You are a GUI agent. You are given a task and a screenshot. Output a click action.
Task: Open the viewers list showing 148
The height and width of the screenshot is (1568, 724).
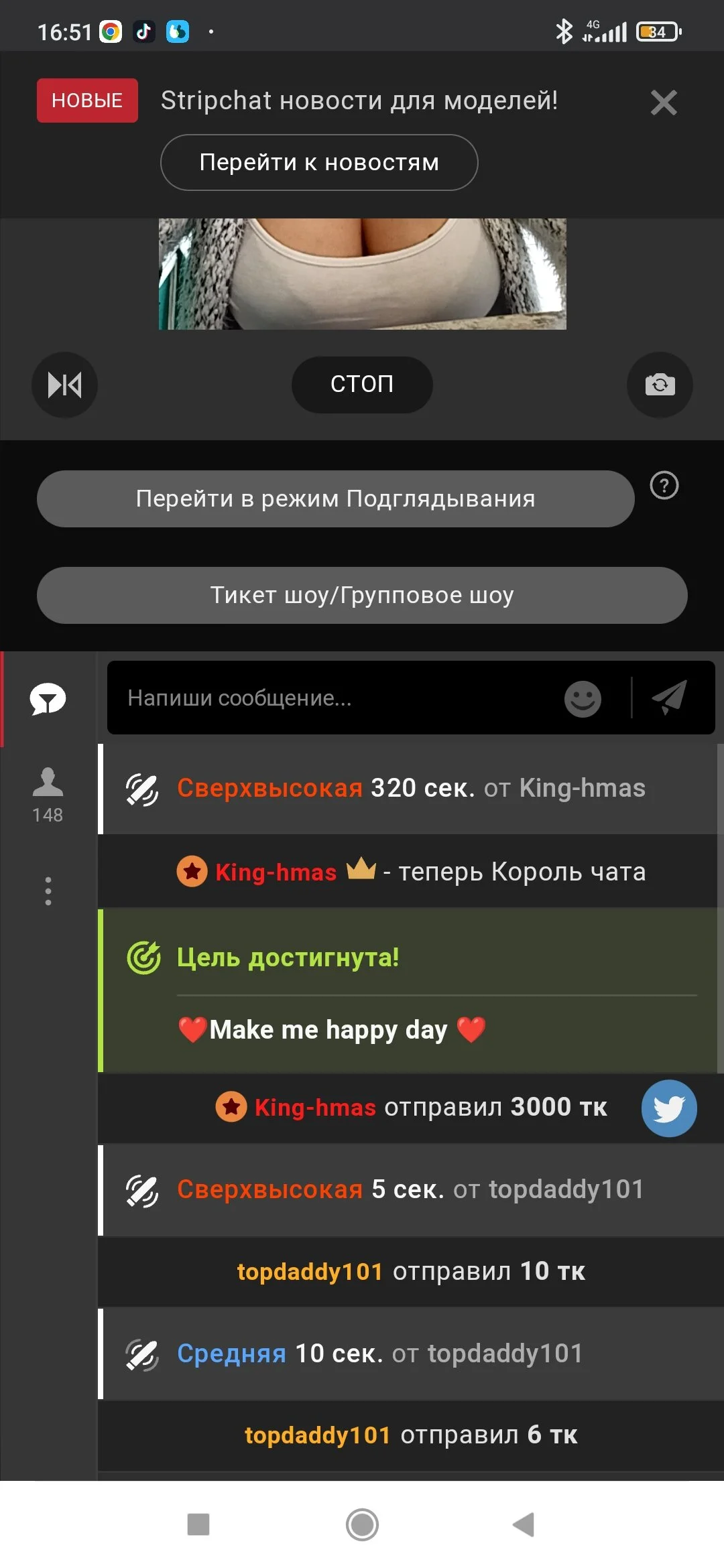[x=48, y=795]
